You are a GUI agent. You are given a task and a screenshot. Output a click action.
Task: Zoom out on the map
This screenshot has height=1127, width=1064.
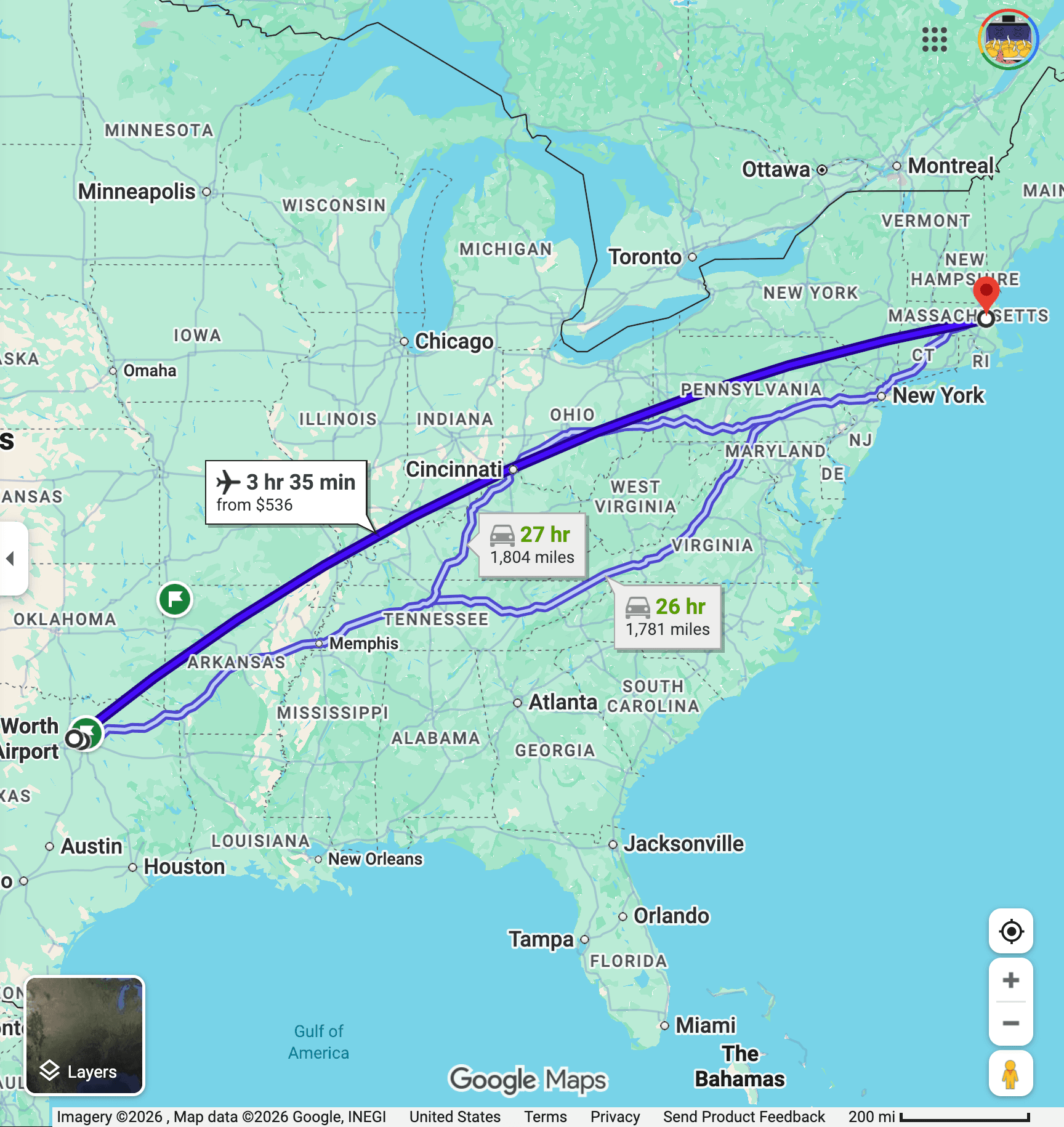(1010, 1024)
